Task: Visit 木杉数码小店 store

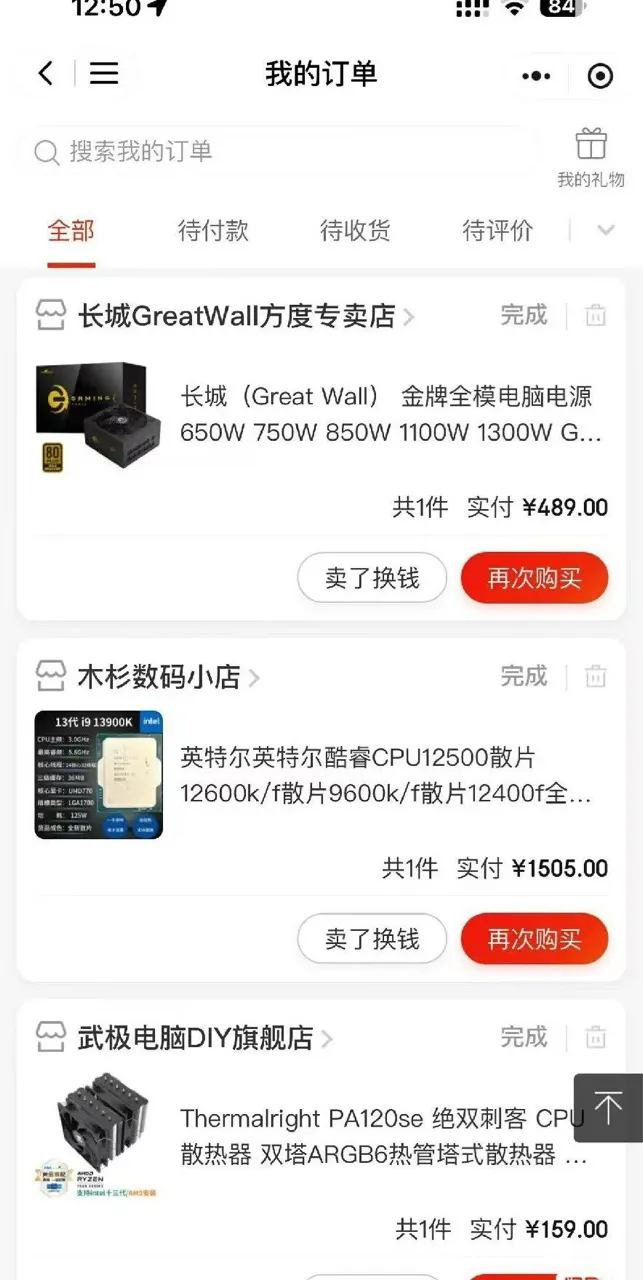Action: (x=160, y=677)
